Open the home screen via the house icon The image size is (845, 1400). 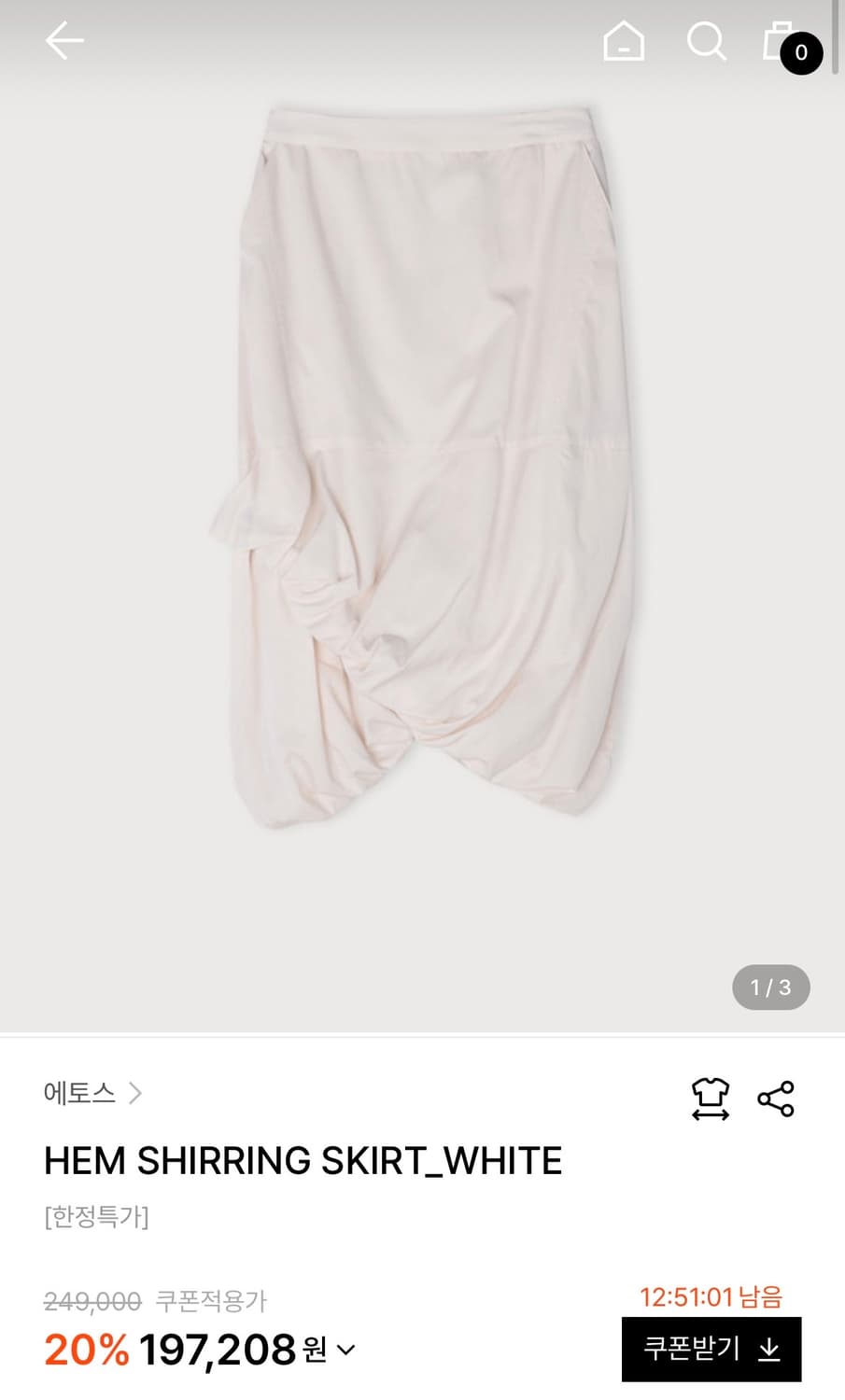tap(624, 41)
